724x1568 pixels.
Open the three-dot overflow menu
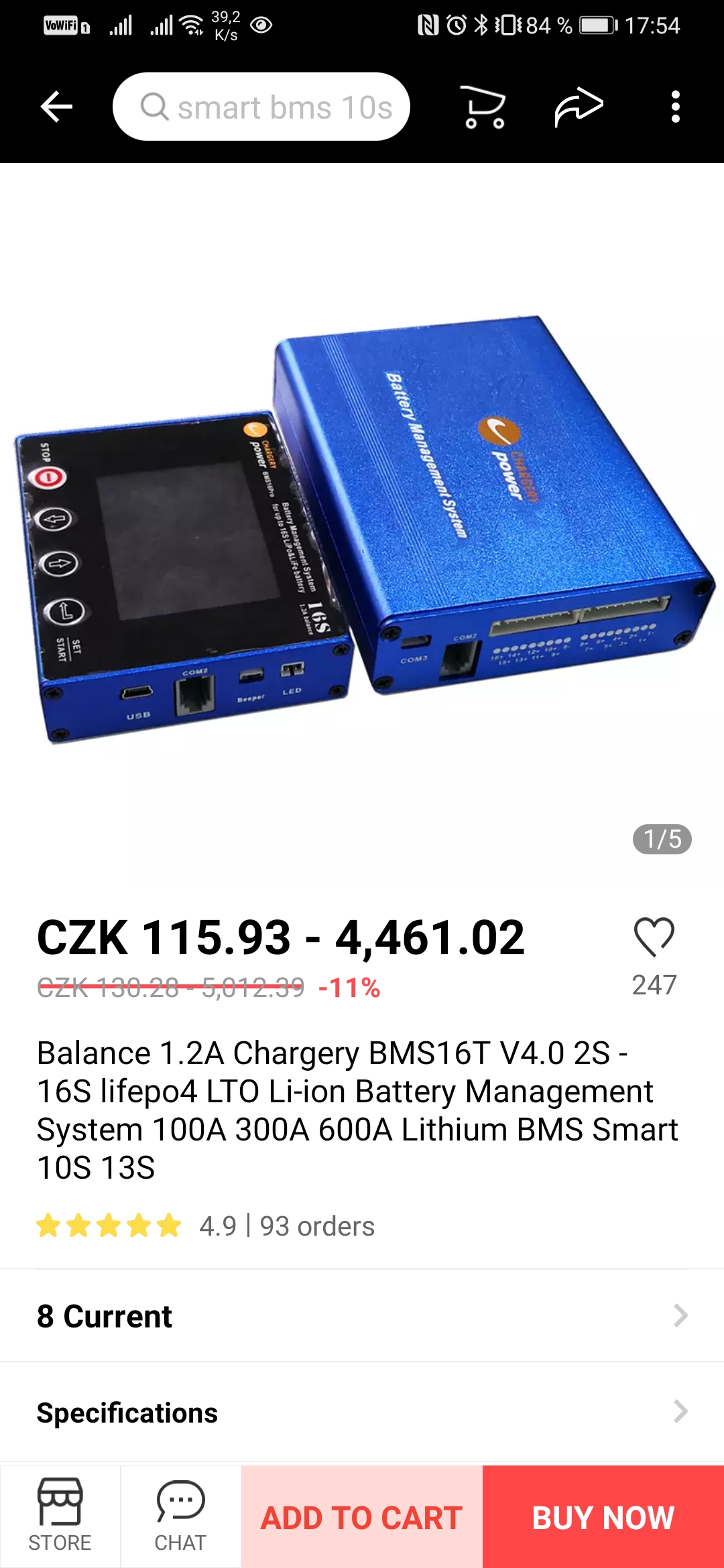(675, 107)
